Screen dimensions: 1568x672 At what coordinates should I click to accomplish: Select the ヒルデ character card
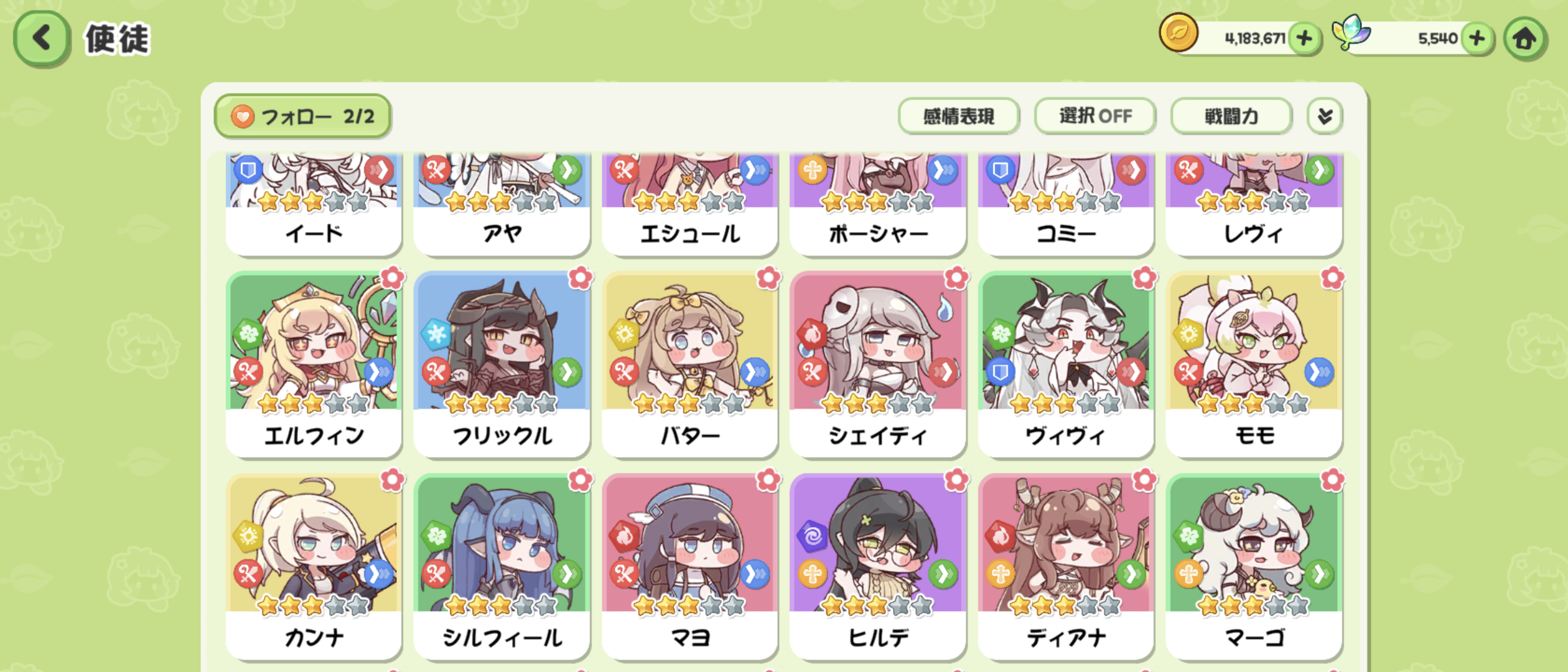(878, 566)
